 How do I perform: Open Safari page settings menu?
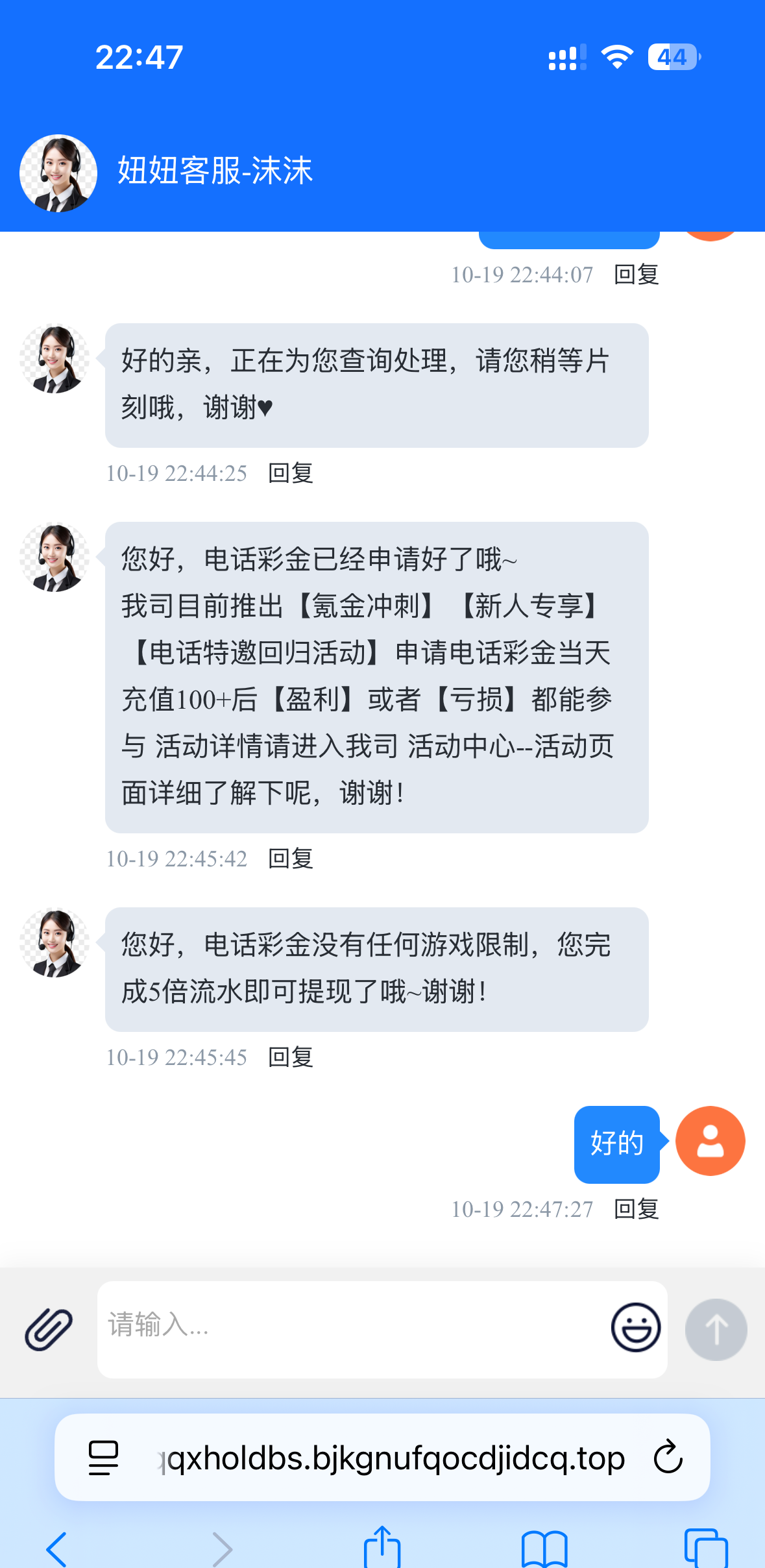[103, 1458]
